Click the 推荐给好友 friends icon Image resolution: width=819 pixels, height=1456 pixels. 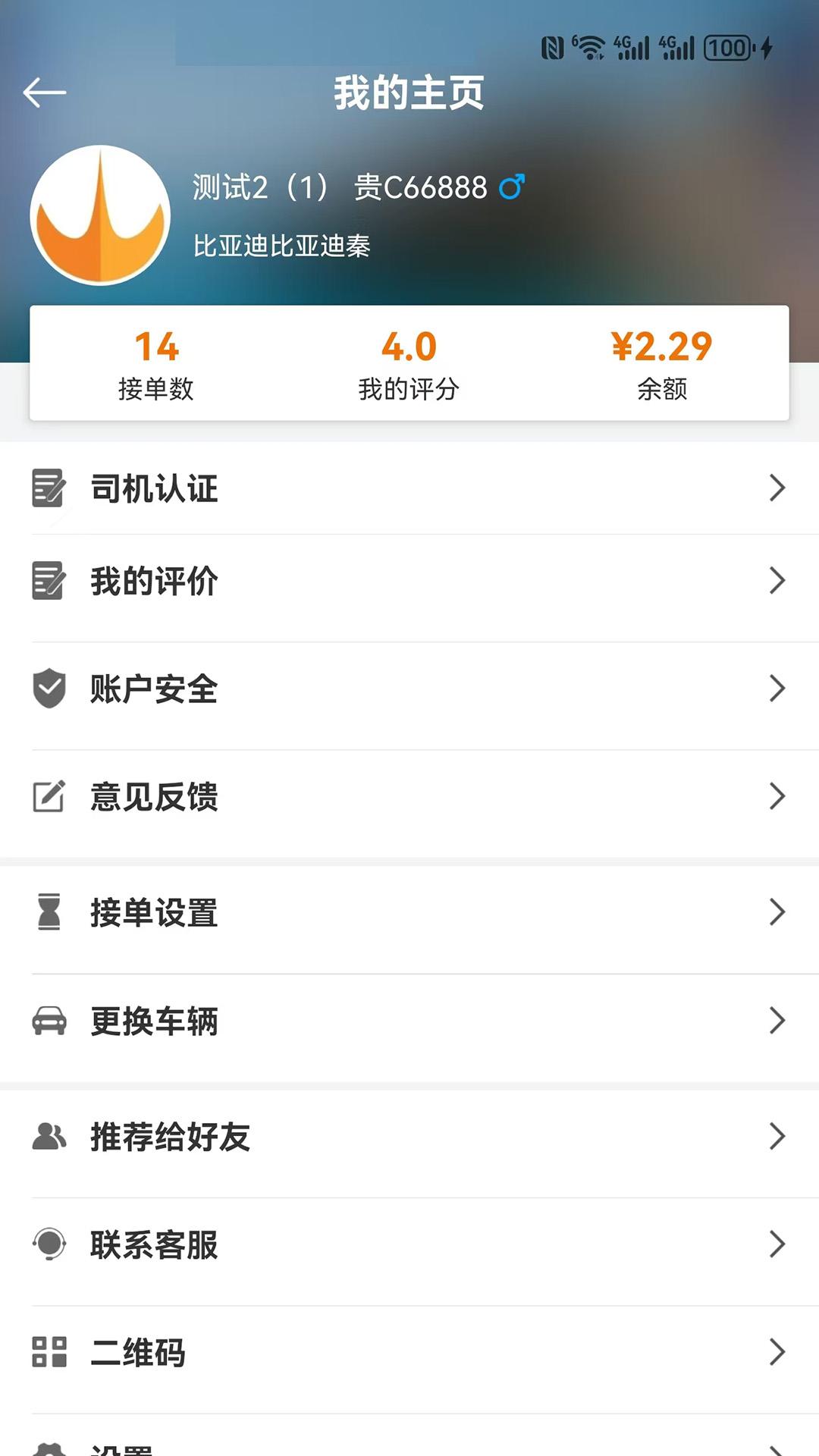click(47, 1136)
